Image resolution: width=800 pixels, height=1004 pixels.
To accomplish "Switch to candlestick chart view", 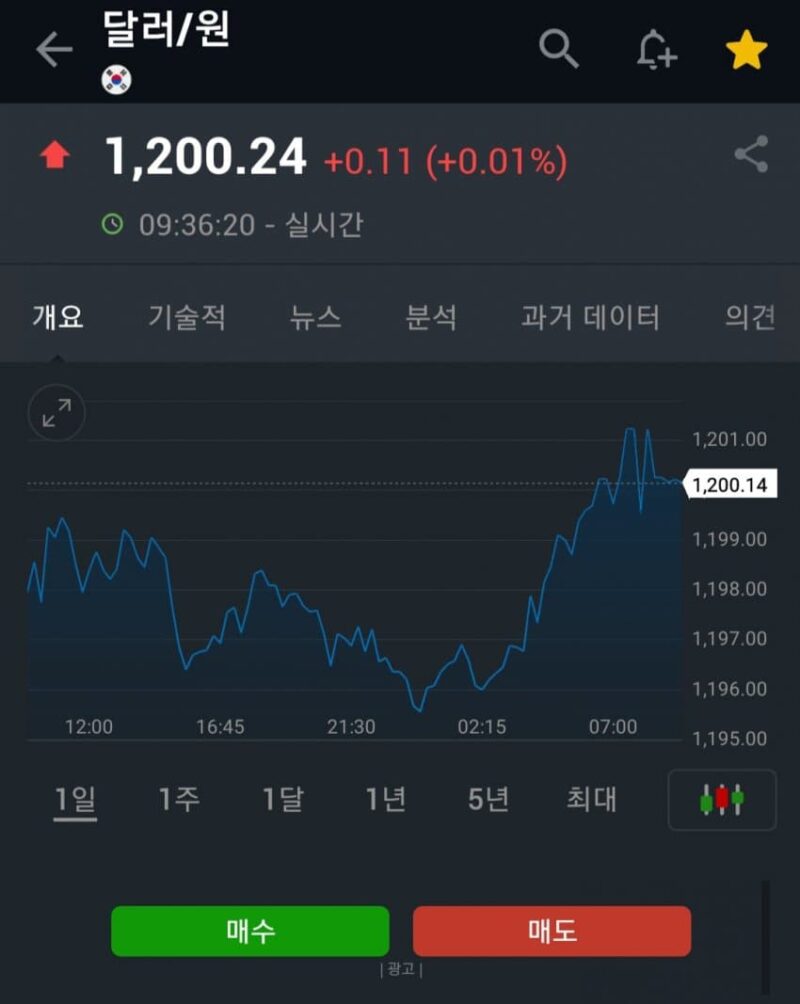I will (x=722, y=800).
